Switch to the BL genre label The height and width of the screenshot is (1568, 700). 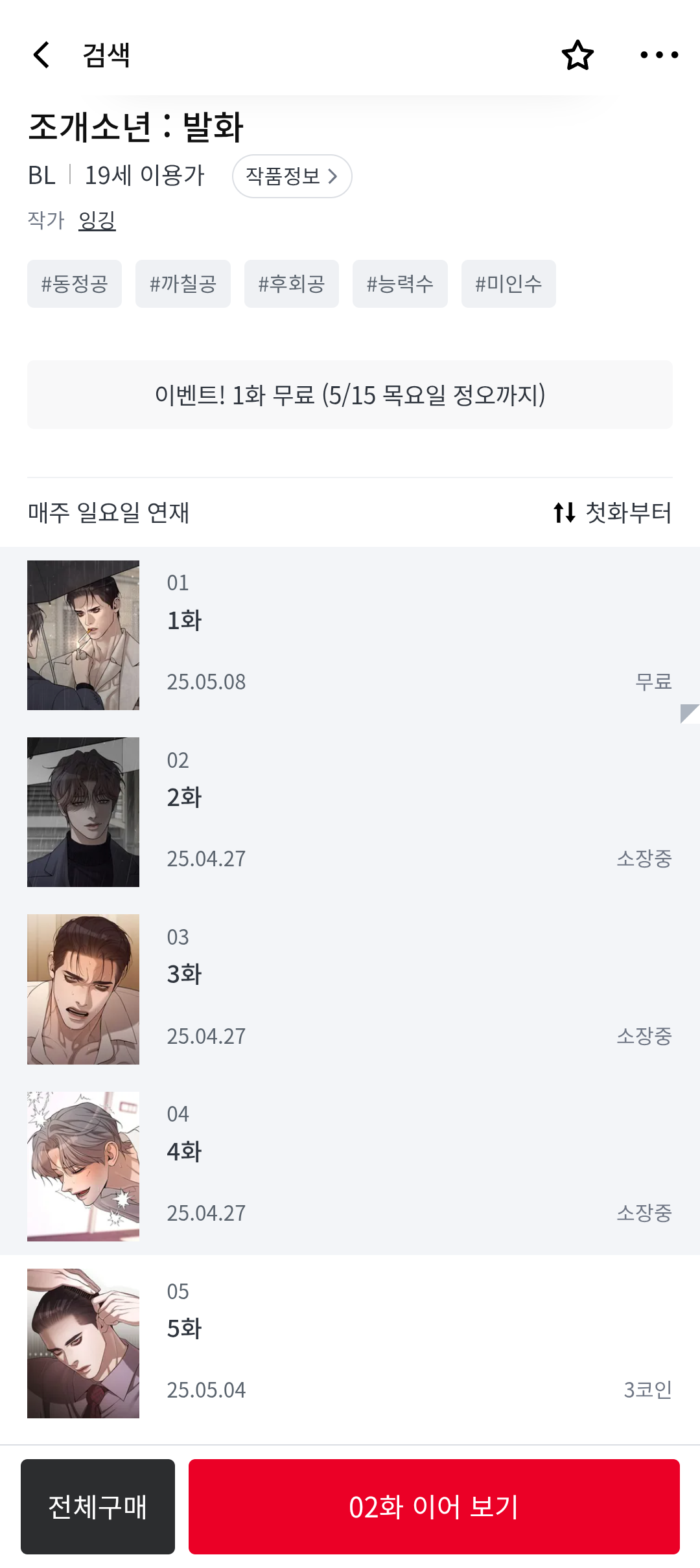[43, 175]
